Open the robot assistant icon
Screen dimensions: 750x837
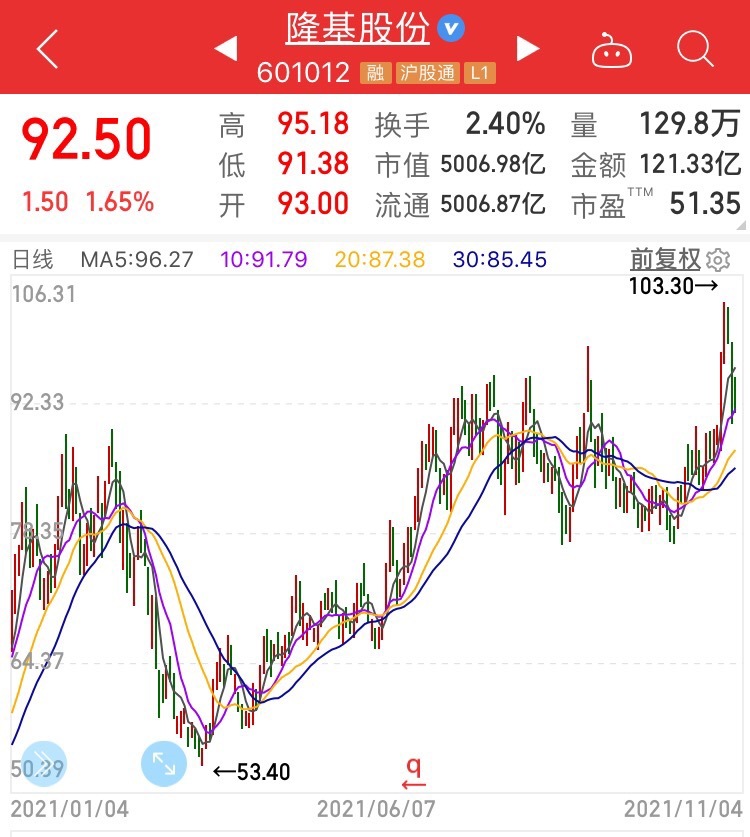point(611,48)
